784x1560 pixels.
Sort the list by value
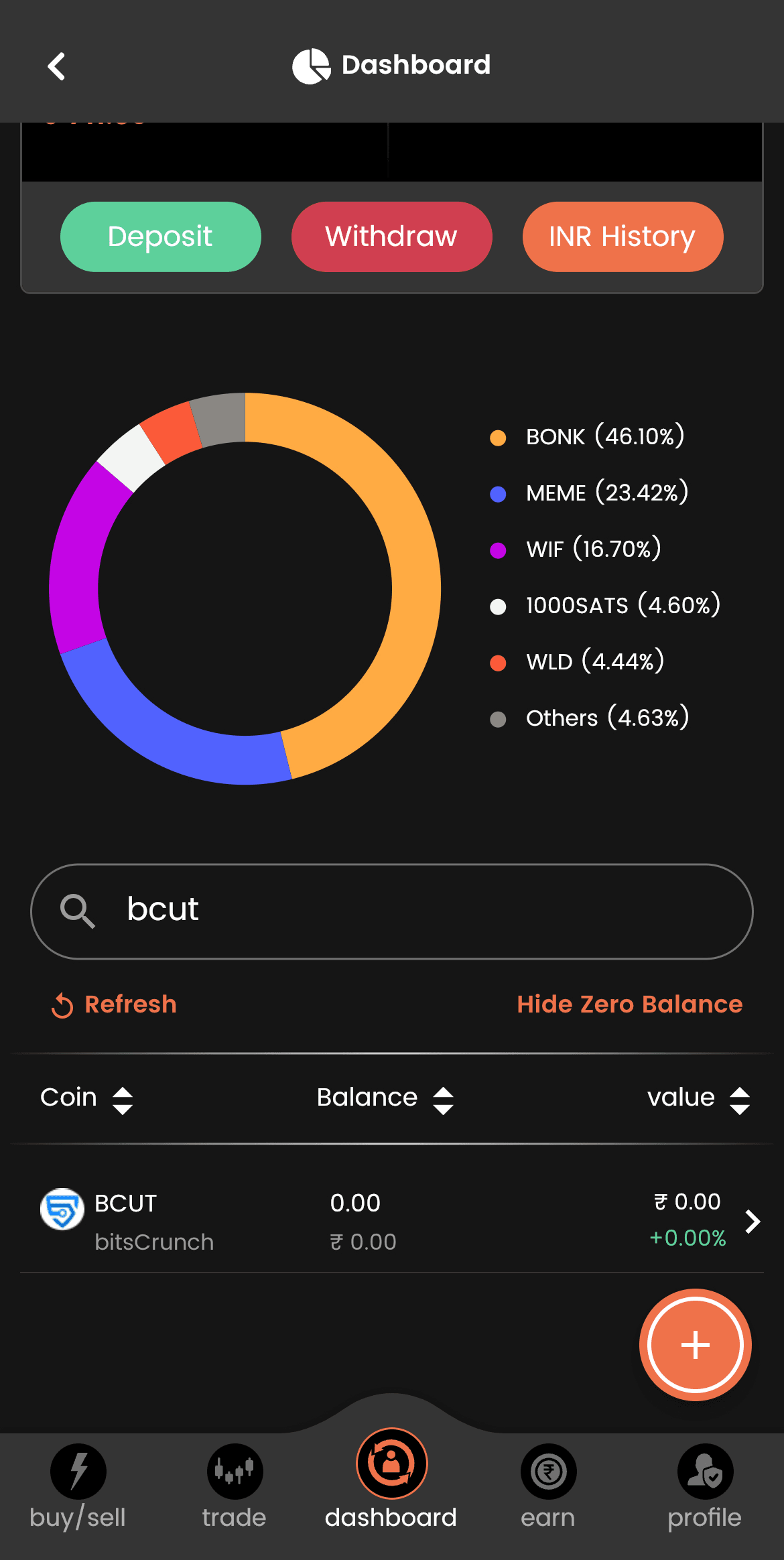tap(698, 1099)
